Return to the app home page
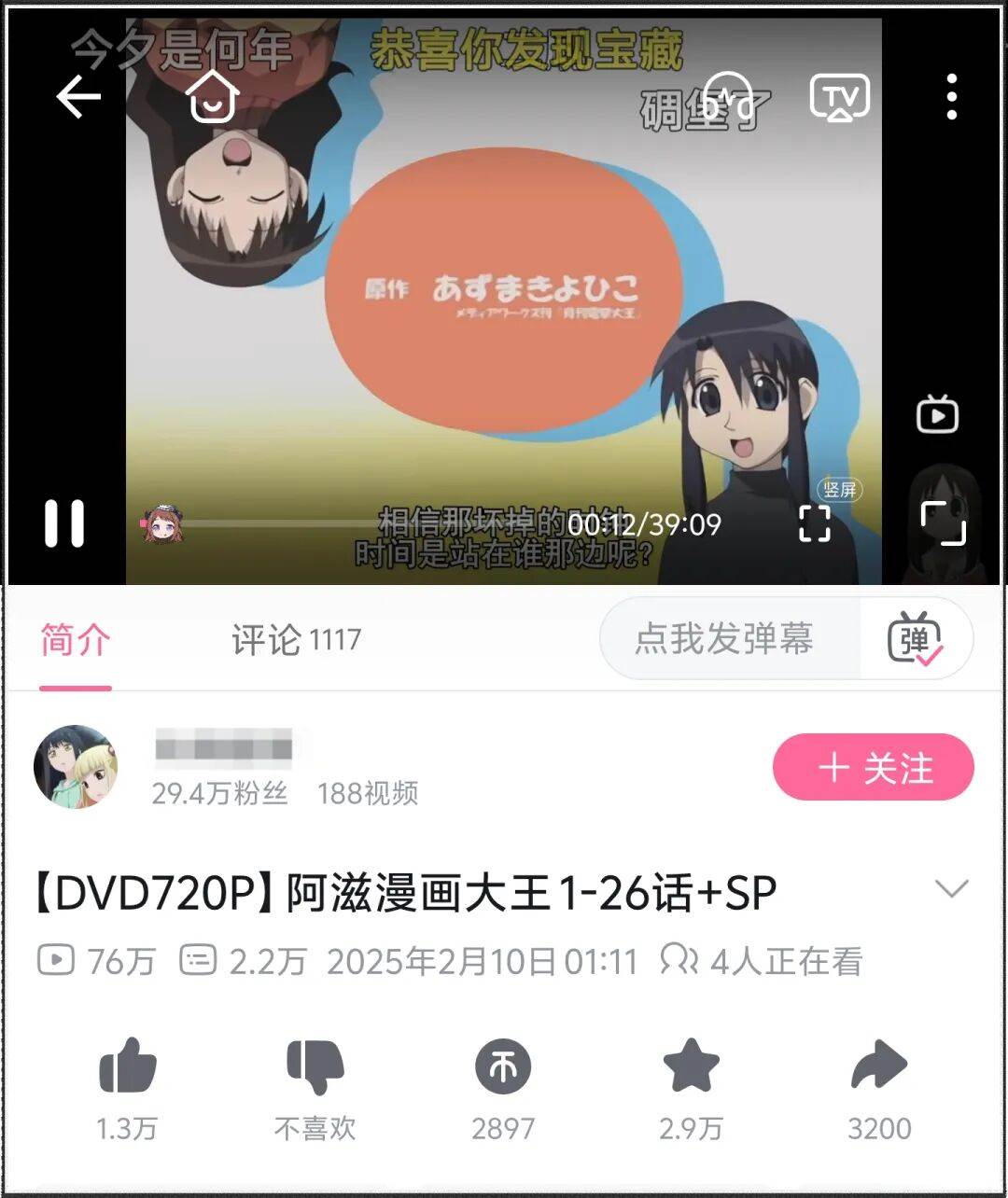Viewport: 1008px width, 1198px height. click(x=213, y=96)
